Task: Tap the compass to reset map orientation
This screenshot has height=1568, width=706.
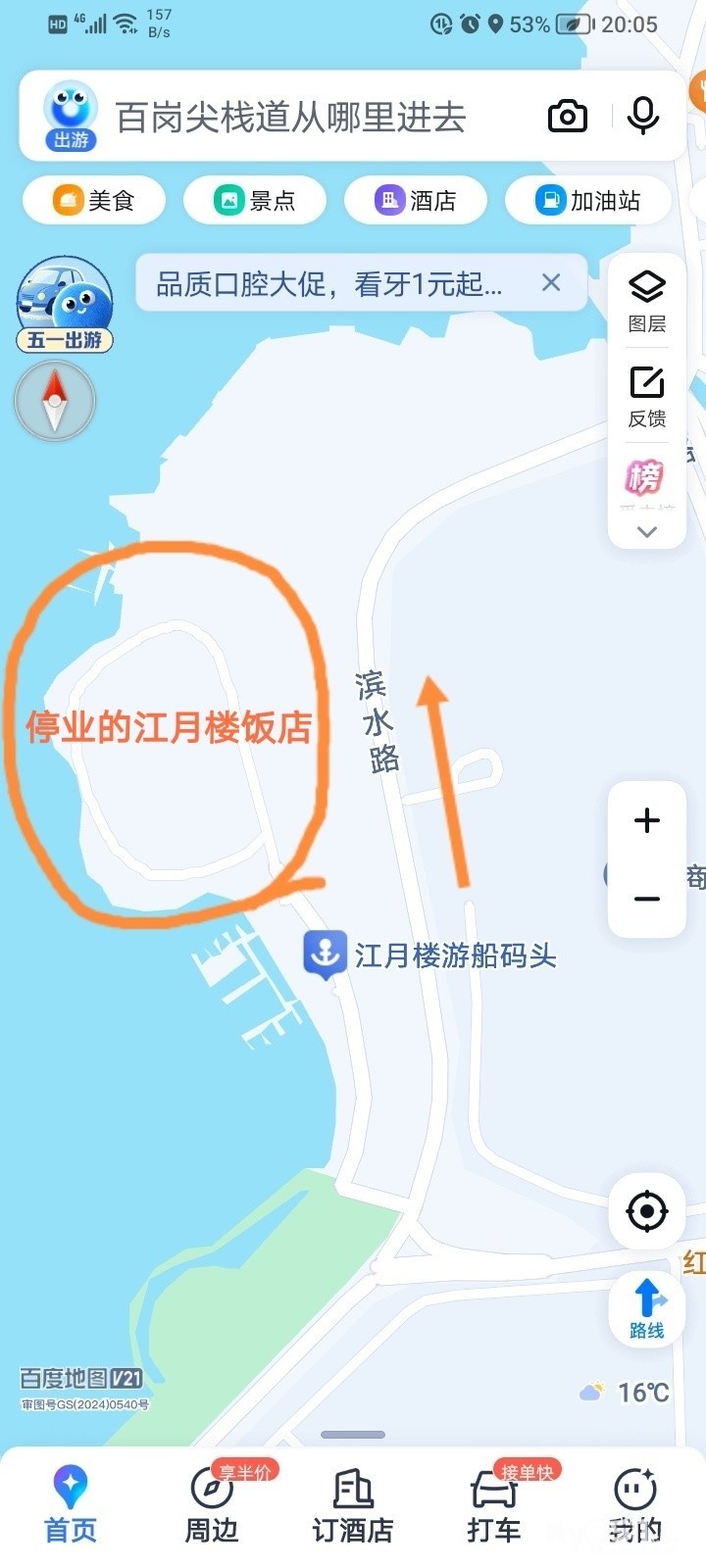Action: [55, 401]
